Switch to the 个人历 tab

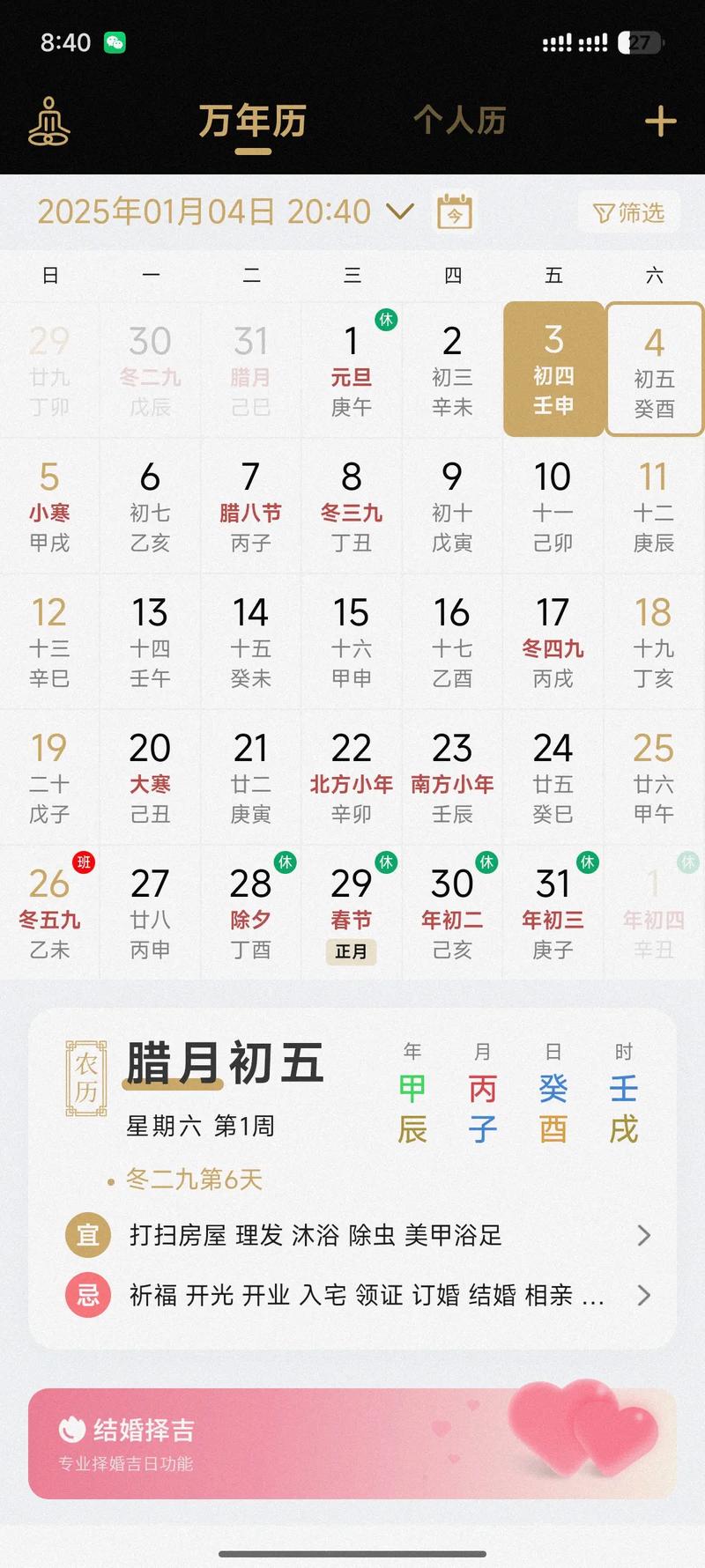point(459,121)
